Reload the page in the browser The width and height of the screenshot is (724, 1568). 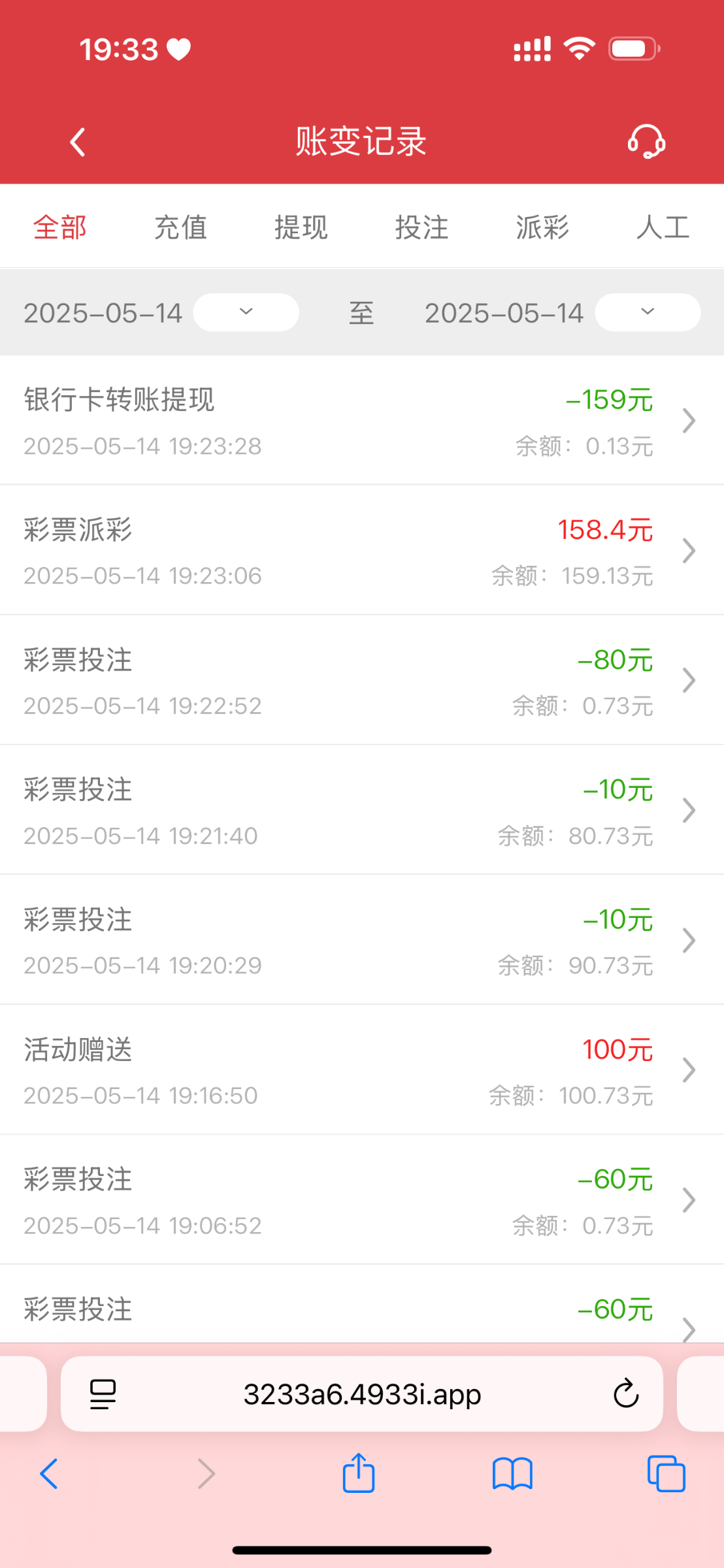(625, 1394)
